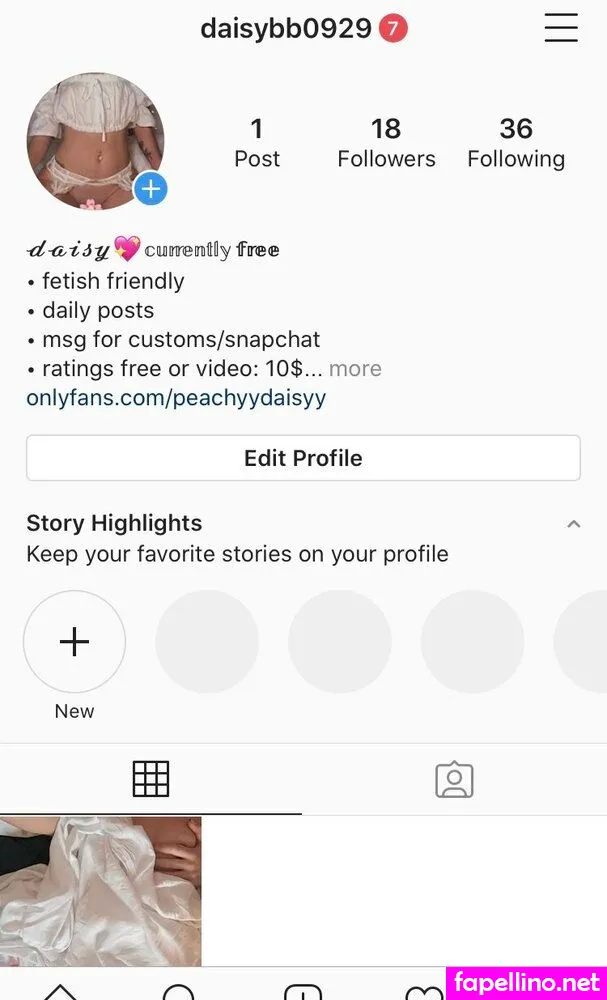The height and width of the screenshot is (1000, 607).
Task: Expand the bio with more
Action: (355, 369)
